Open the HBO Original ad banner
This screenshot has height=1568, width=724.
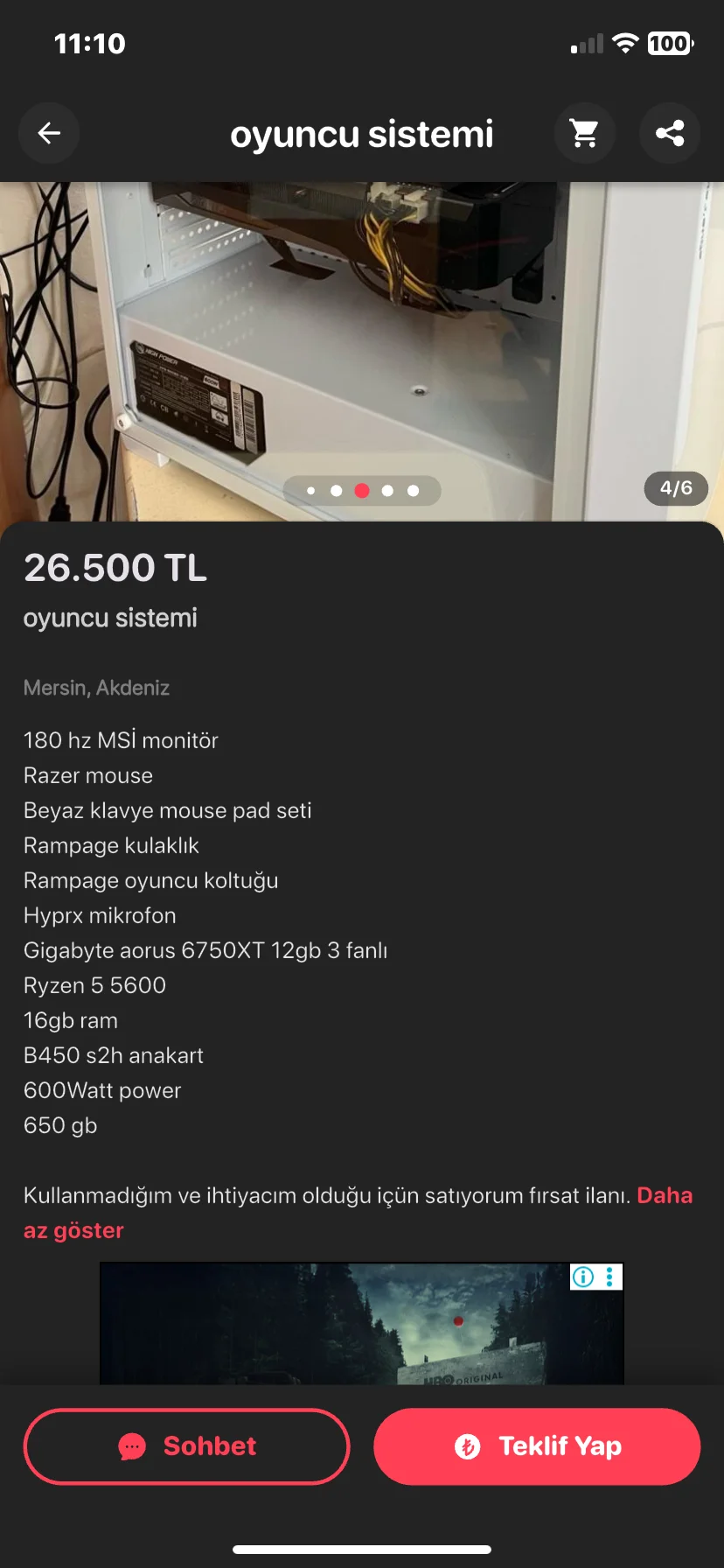click(x=350, y=1326)
